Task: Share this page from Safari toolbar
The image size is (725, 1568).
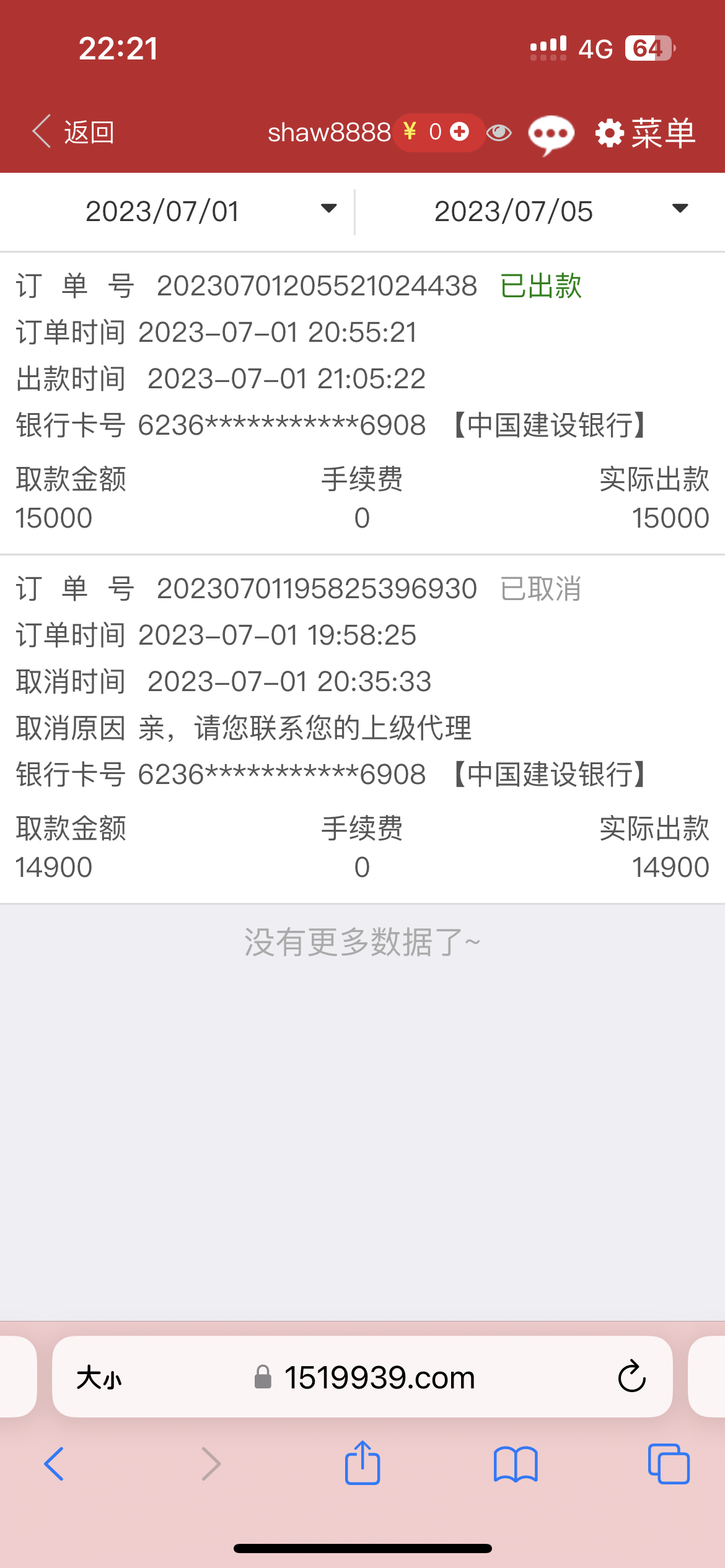Action: (362, 1463)
